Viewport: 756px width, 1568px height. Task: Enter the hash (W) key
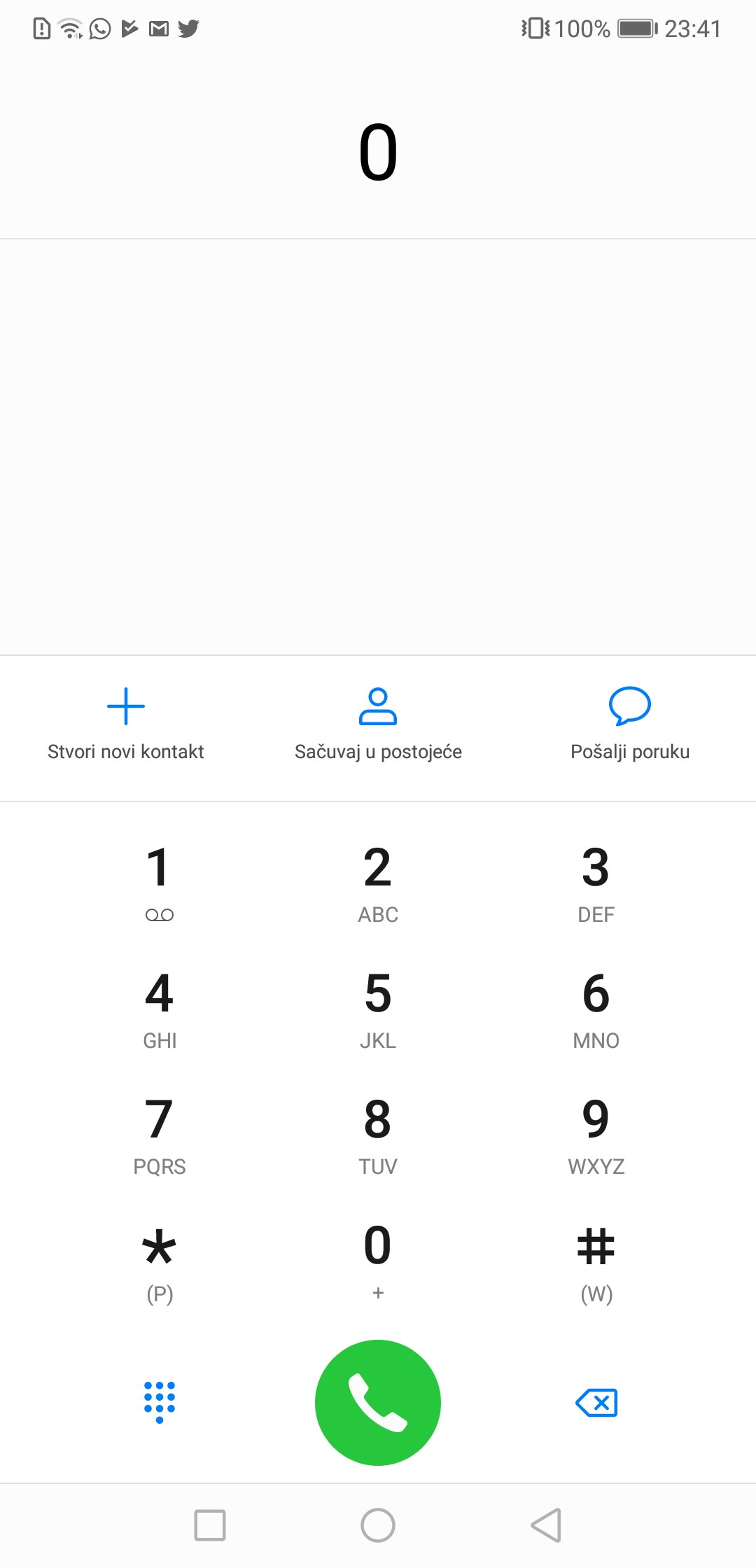pyautogui.click(x=596, y=1261)
